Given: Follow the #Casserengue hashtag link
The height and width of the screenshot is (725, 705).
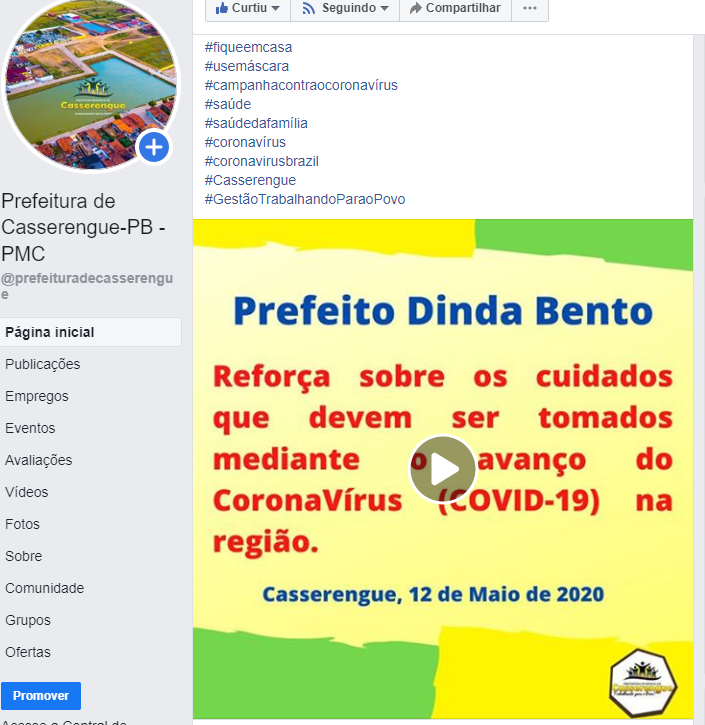Looking at the screenshot, I should pyautogui.click(x=250, y=180).
